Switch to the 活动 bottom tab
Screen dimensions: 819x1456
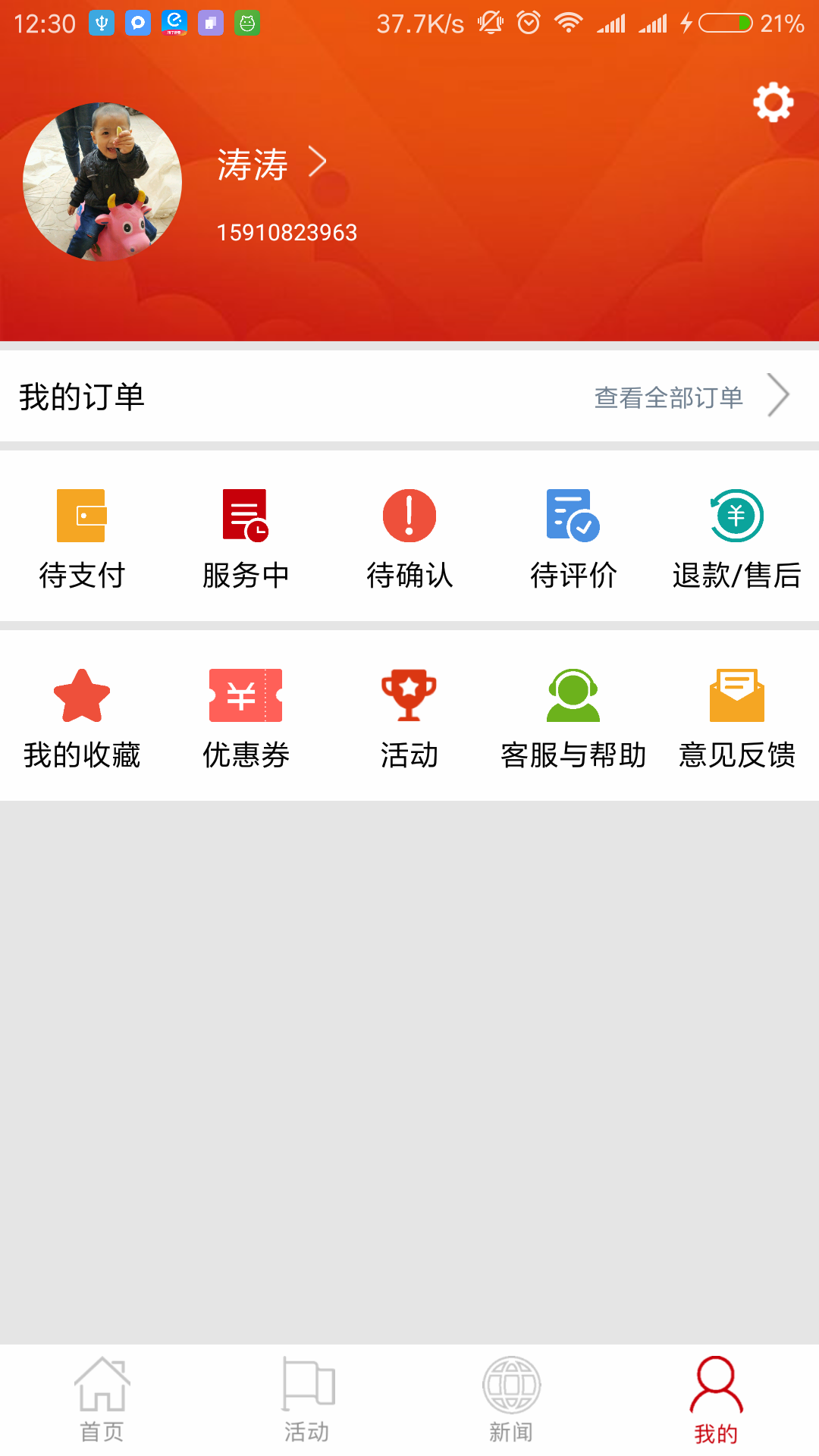tap(307, 1400)
